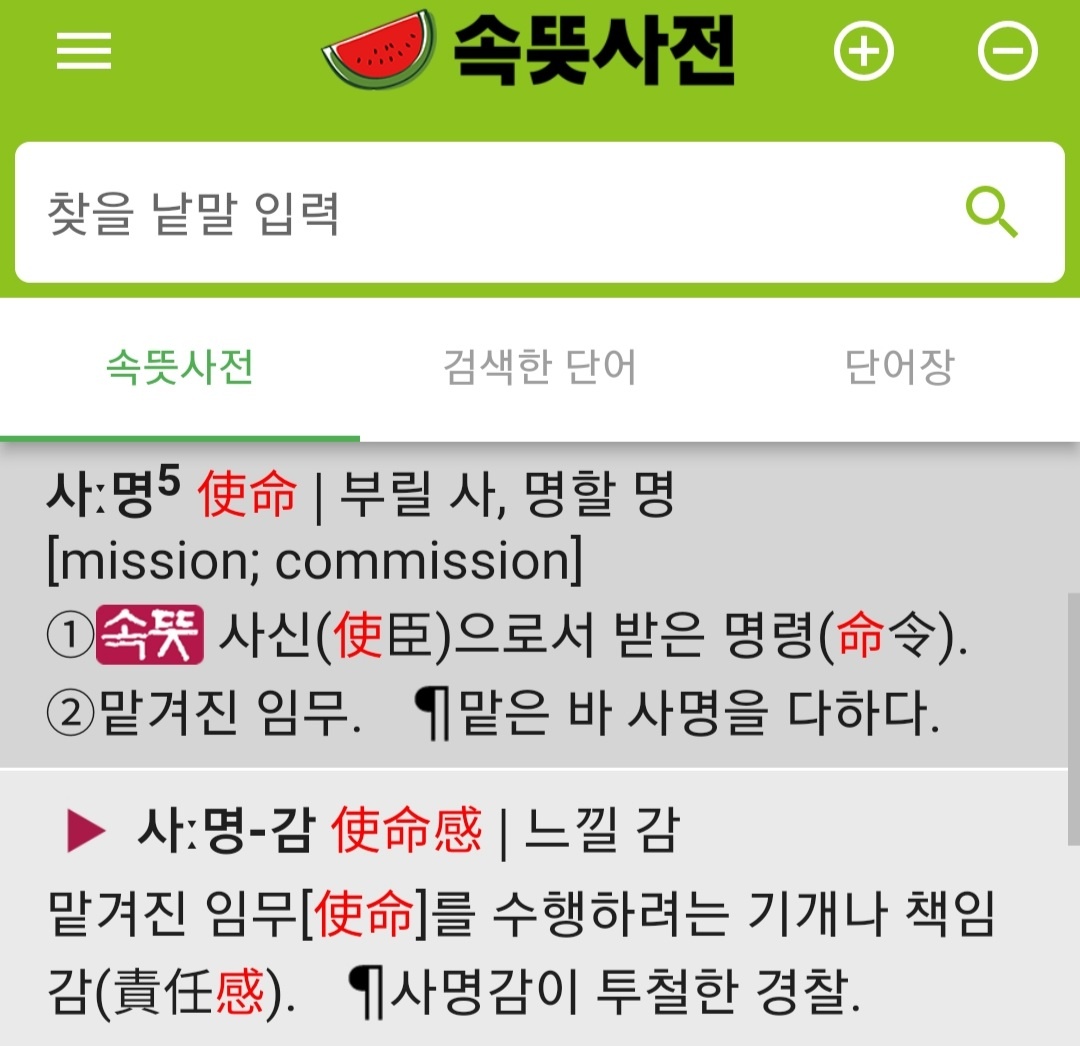Switch to the 검색한 단어 tab

pos(539,368)
